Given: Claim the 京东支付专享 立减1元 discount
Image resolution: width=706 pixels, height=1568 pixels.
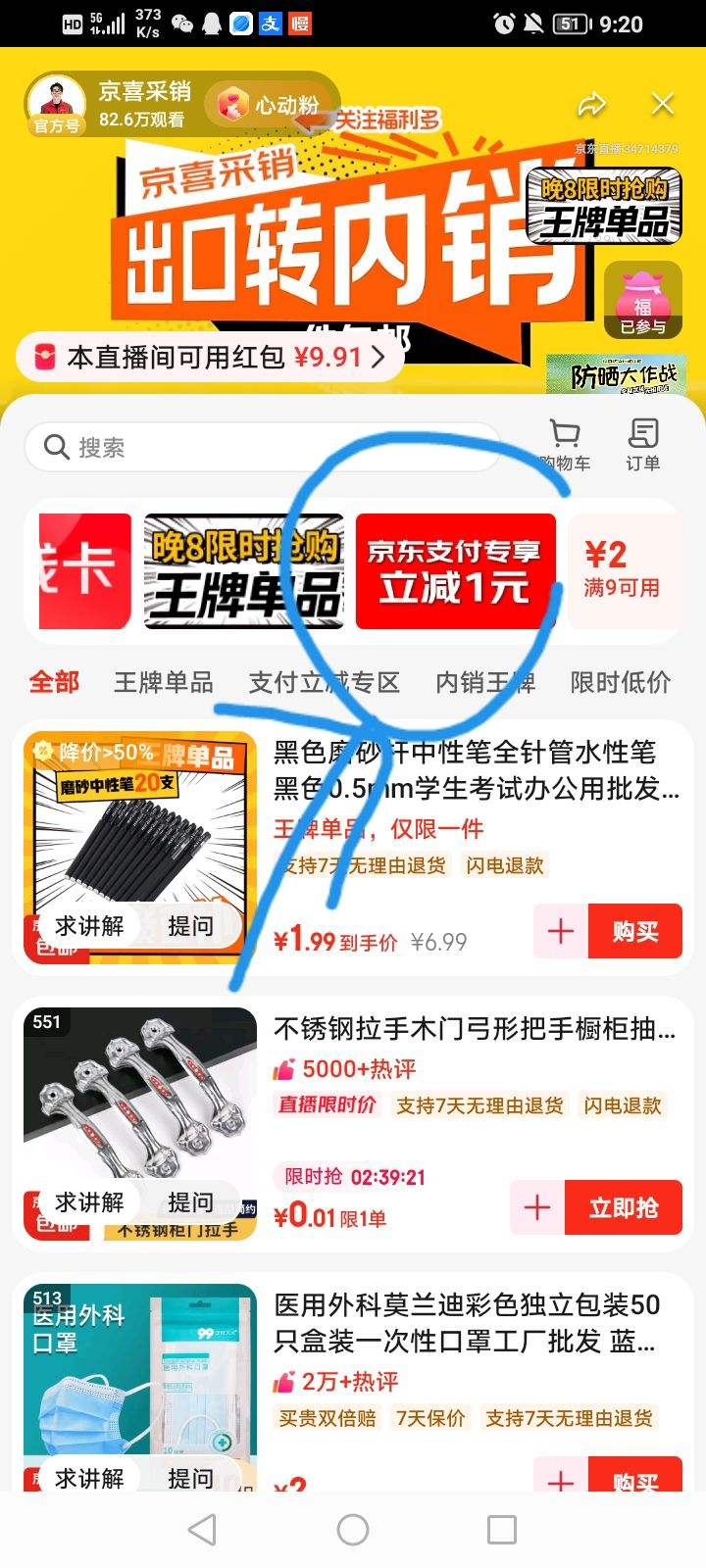Looking at the screenshot, I should pos(453,568).
